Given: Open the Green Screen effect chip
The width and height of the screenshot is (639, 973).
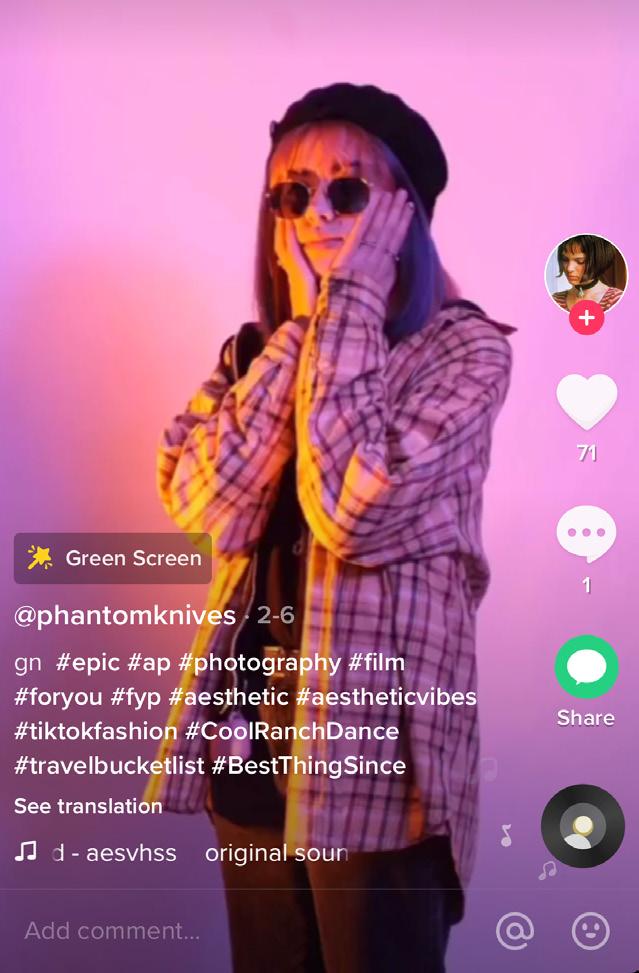Looking at the screenshot, I should coord(113,558).
